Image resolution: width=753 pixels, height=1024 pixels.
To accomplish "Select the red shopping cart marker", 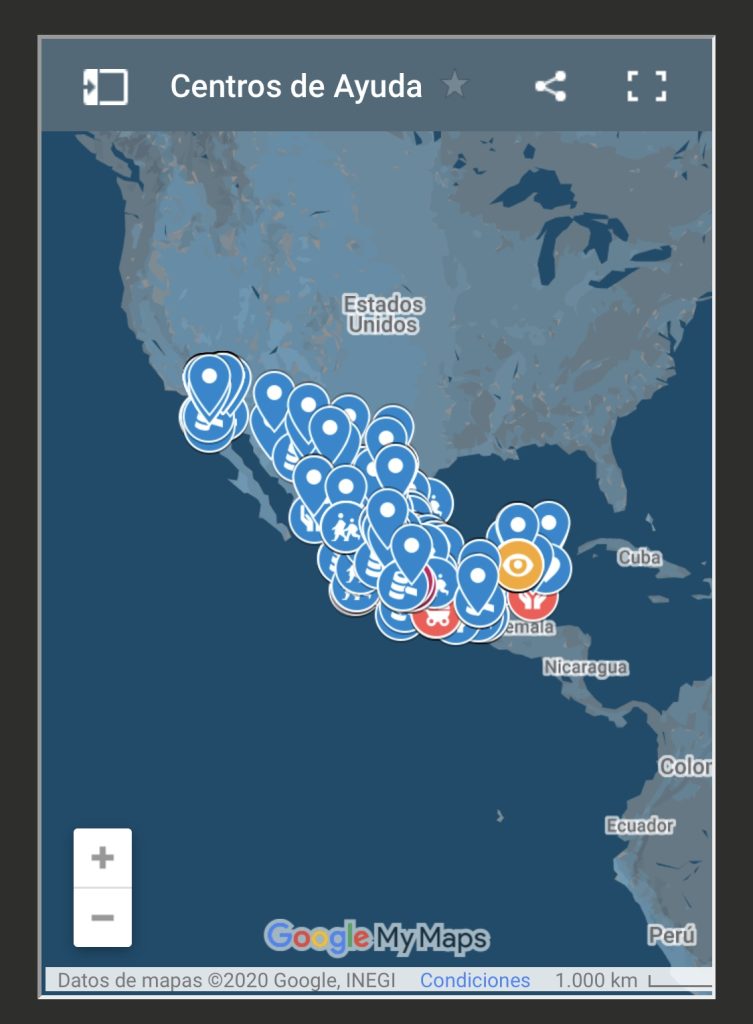I will pos(434,619).
